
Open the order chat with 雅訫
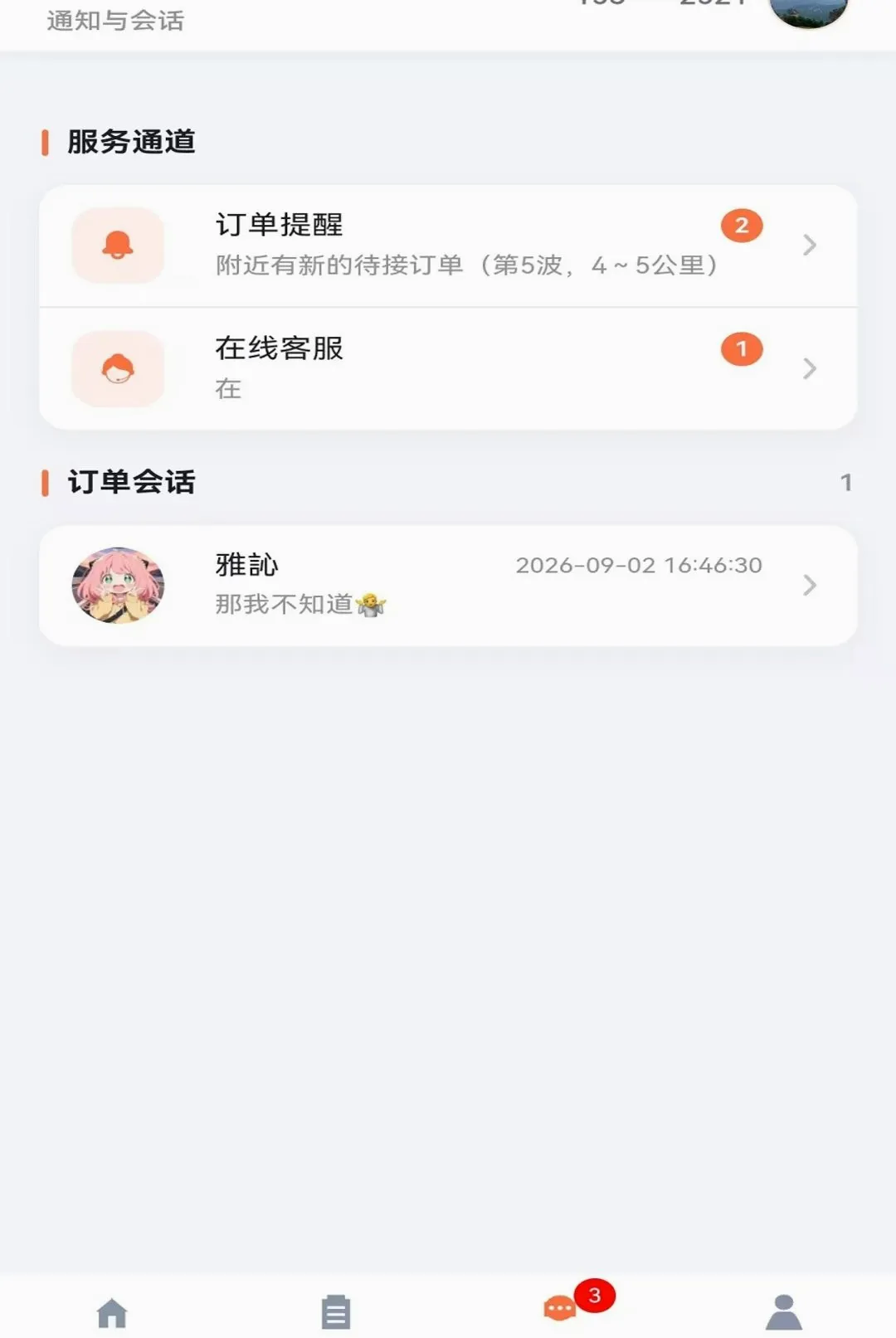pos(448,586)
